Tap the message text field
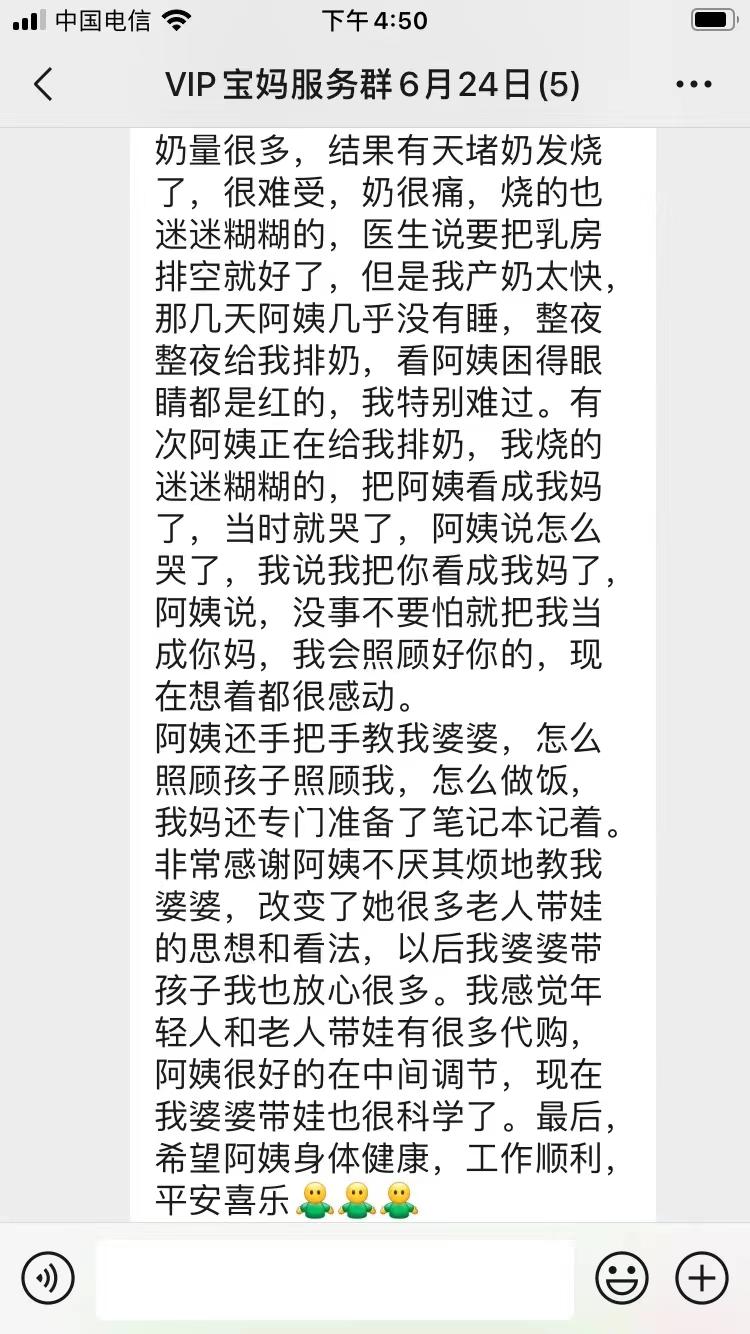750x1334 pixels. [335, 1279]
